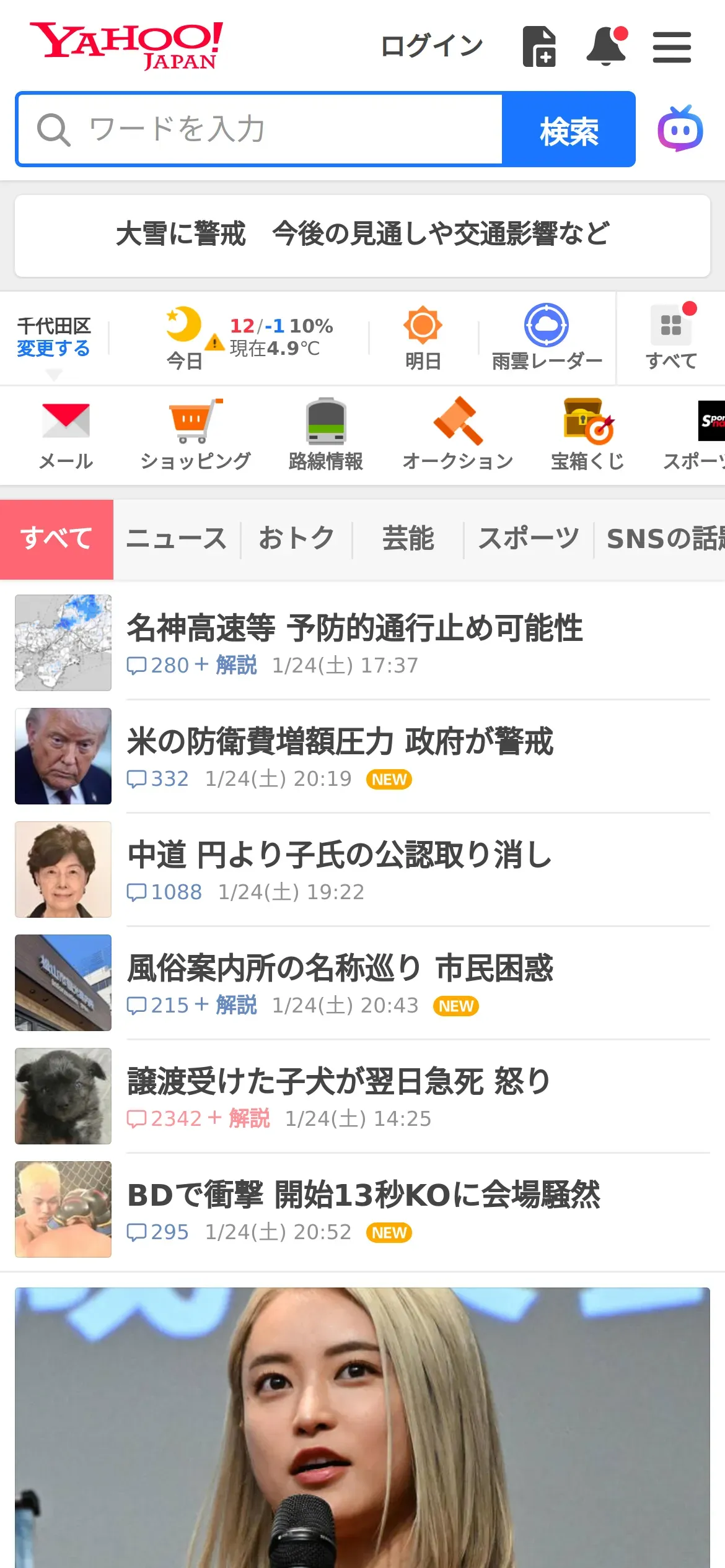Image resolution: width=725 pixels, height=1568 pixels.
Task: Open the notifications bell
Action: pyautogui.click(x=606, y=46)
